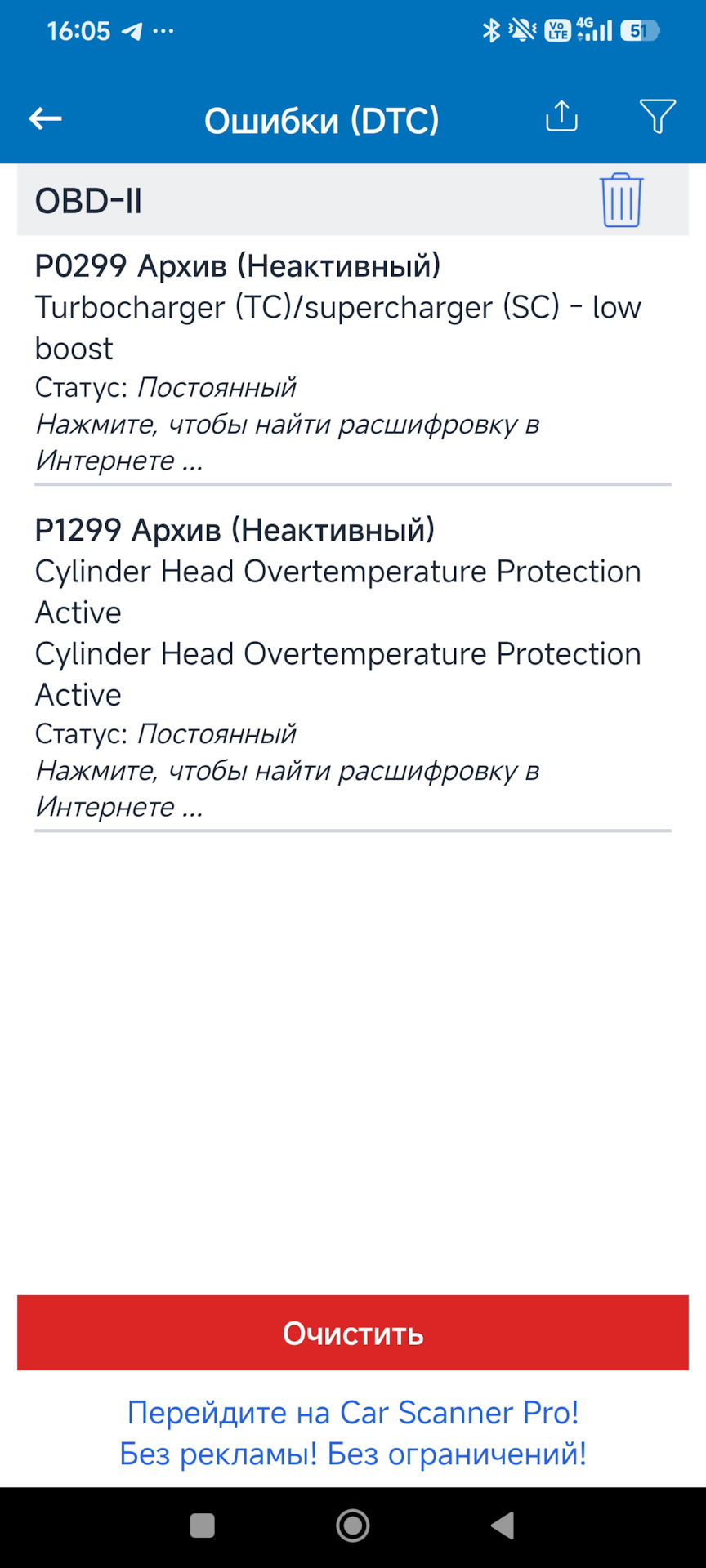Open recent apps from the navigation bar
The height and width of the screenshot is (1568, 706).
202,1526
